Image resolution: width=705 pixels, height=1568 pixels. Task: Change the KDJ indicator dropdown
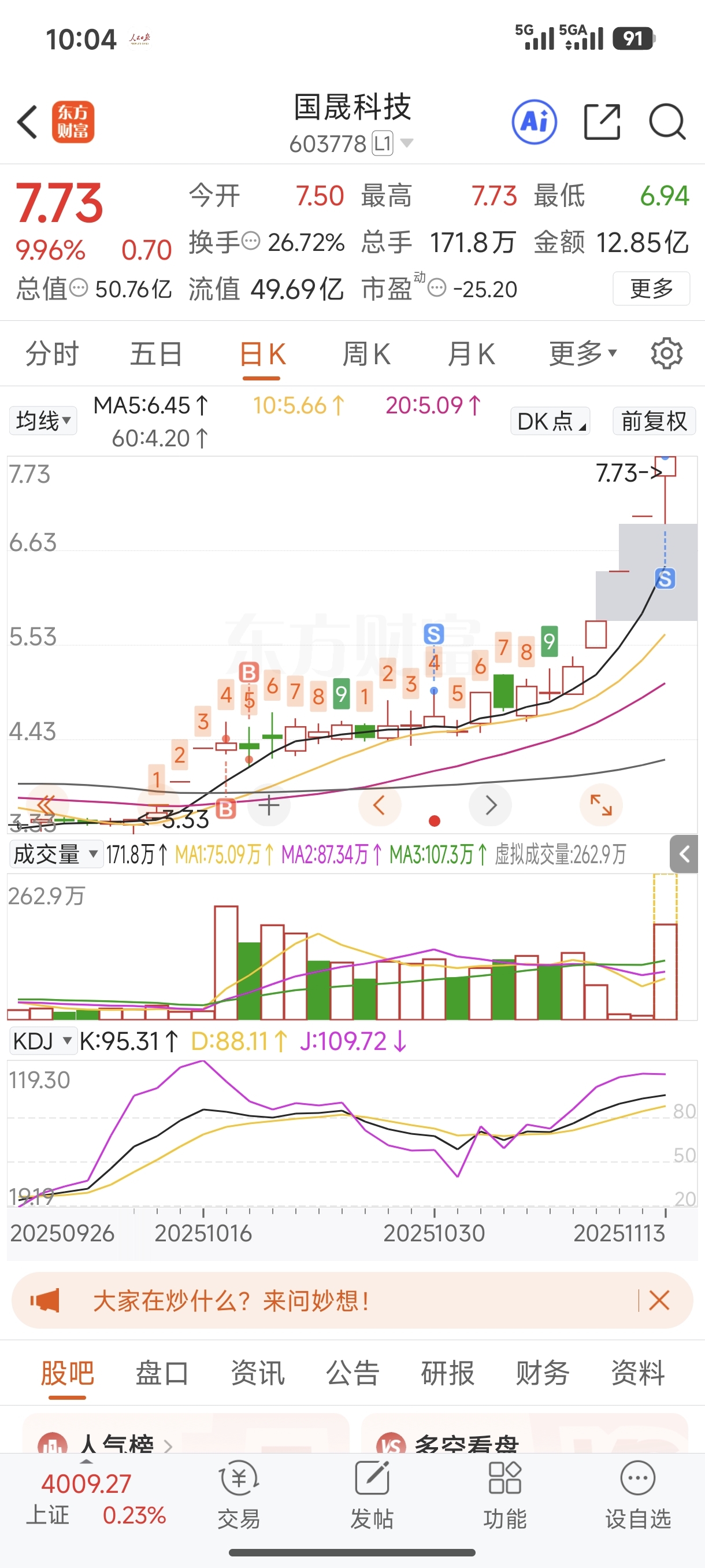[x=42, y=1041]
